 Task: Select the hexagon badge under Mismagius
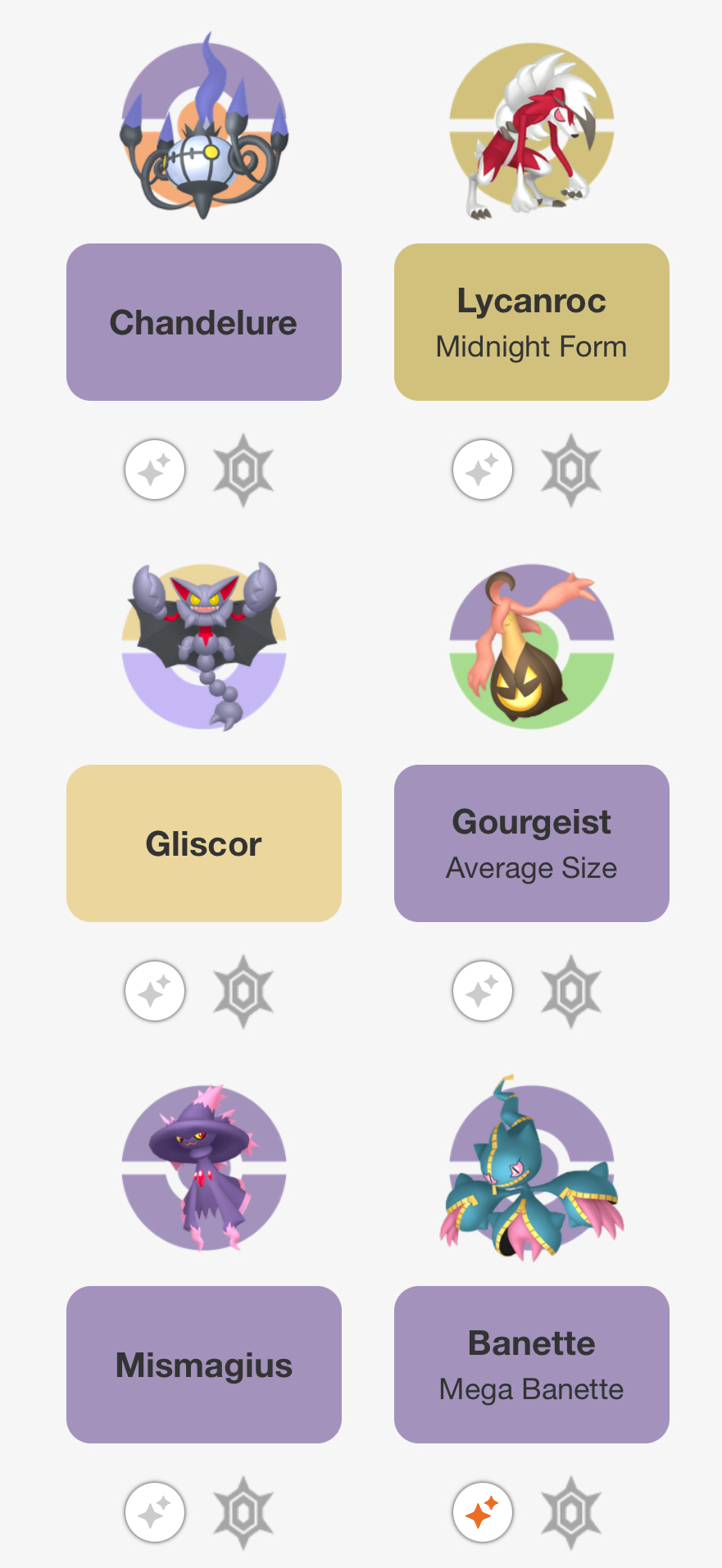pos(243,1512)
